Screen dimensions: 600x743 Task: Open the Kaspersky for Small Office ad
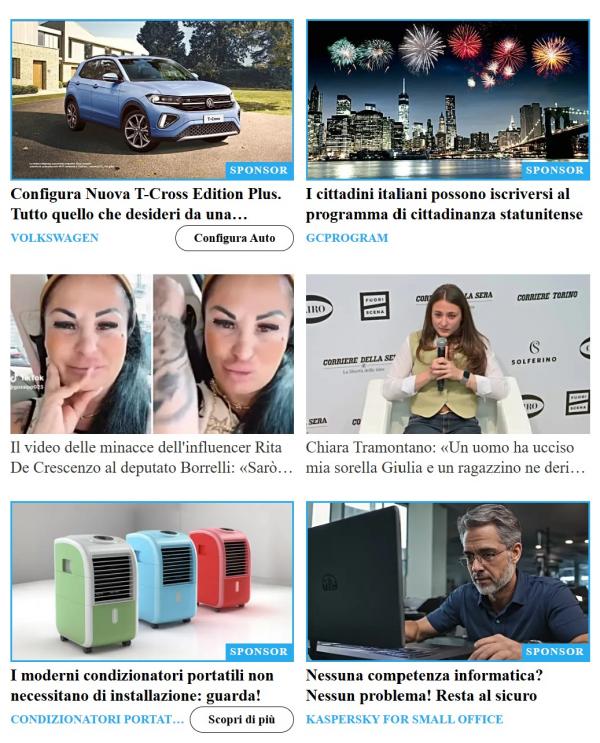(447, 581)
